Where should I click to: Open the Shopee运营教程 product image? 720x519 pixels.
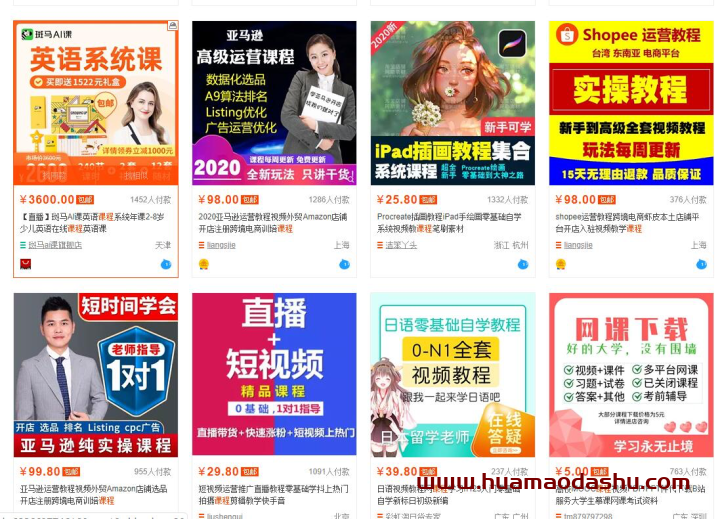(631, 103)
